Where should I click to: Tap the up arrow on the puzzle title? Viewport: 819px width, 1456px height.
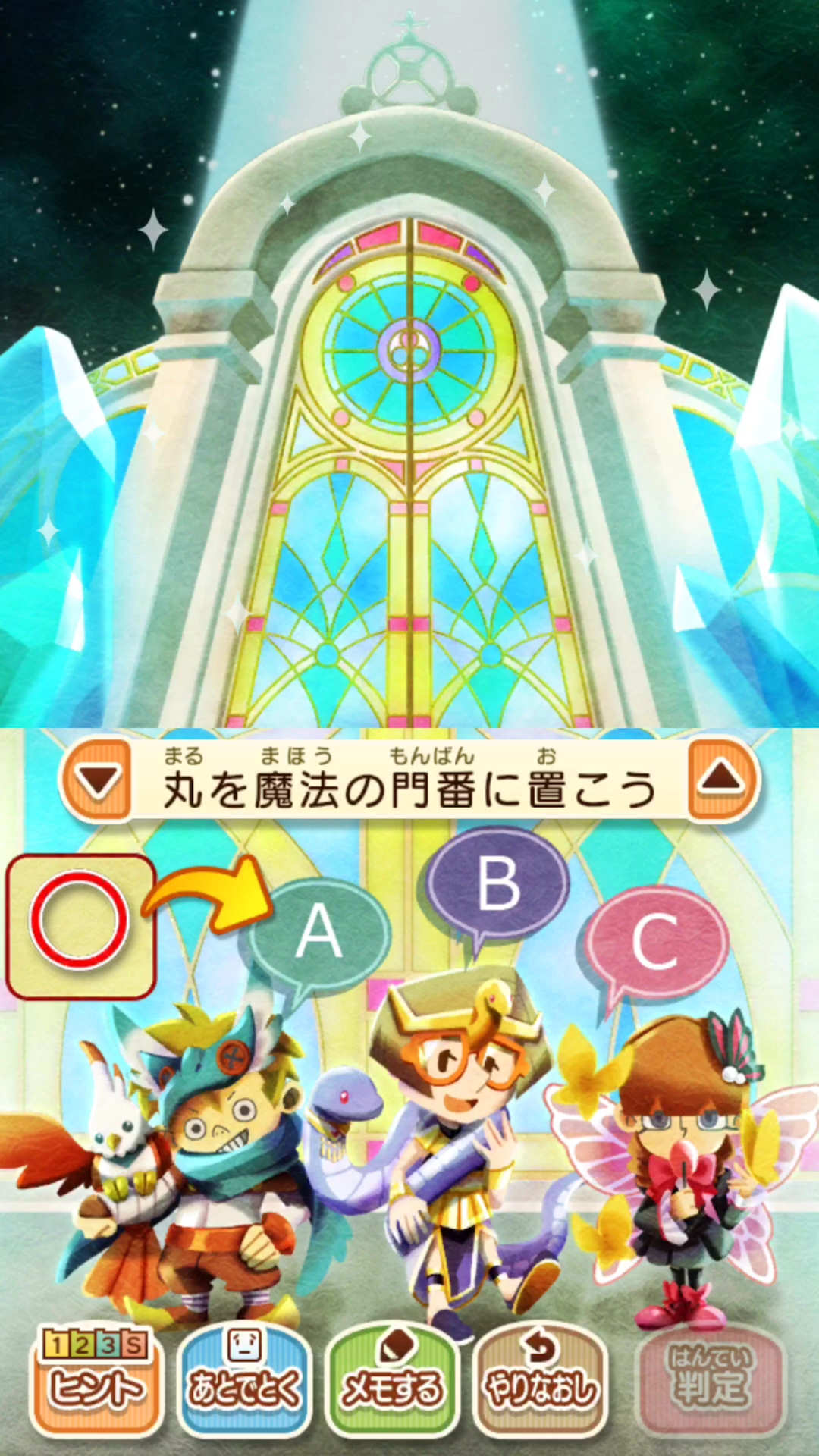pos(721,781)
